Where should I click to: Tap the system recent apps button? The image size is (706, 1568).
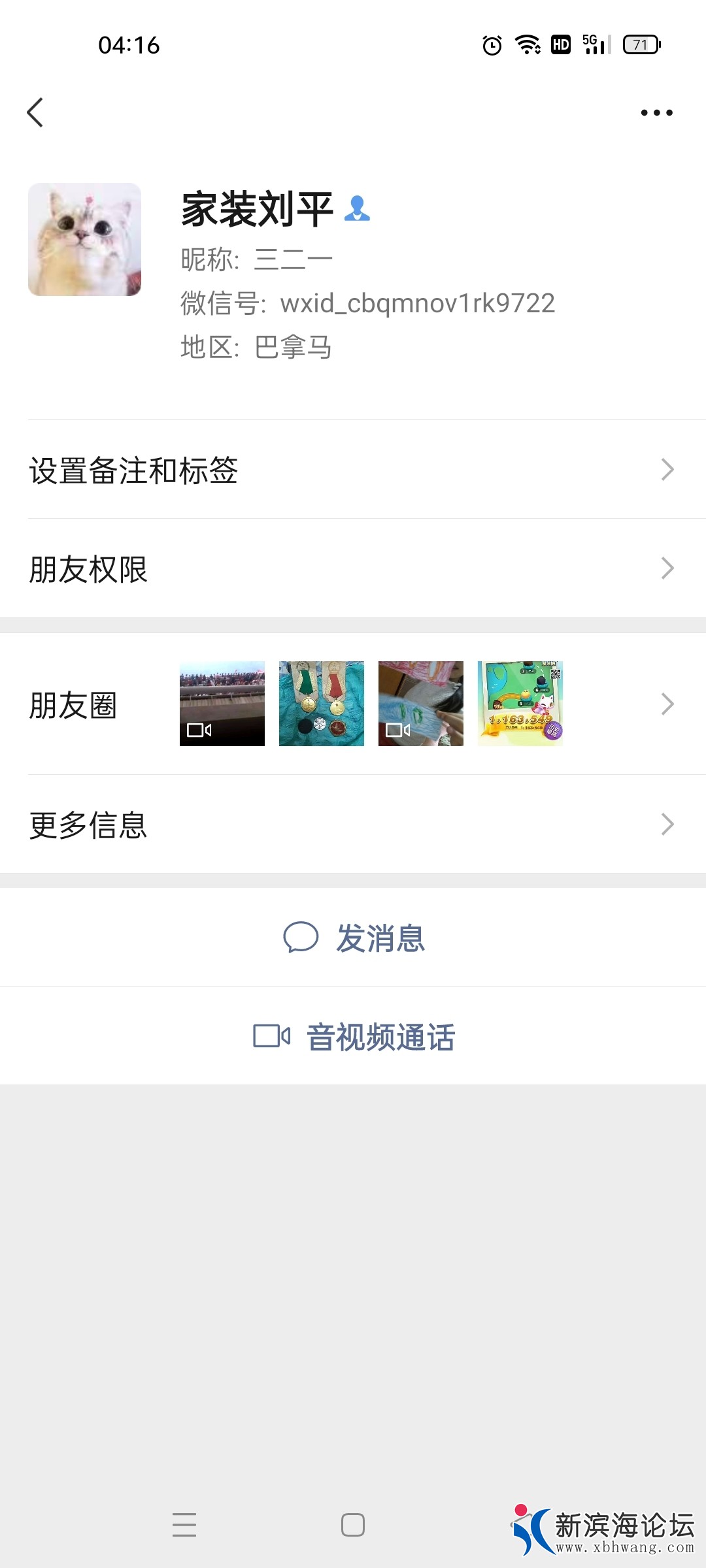click(x=184, y=1524)
